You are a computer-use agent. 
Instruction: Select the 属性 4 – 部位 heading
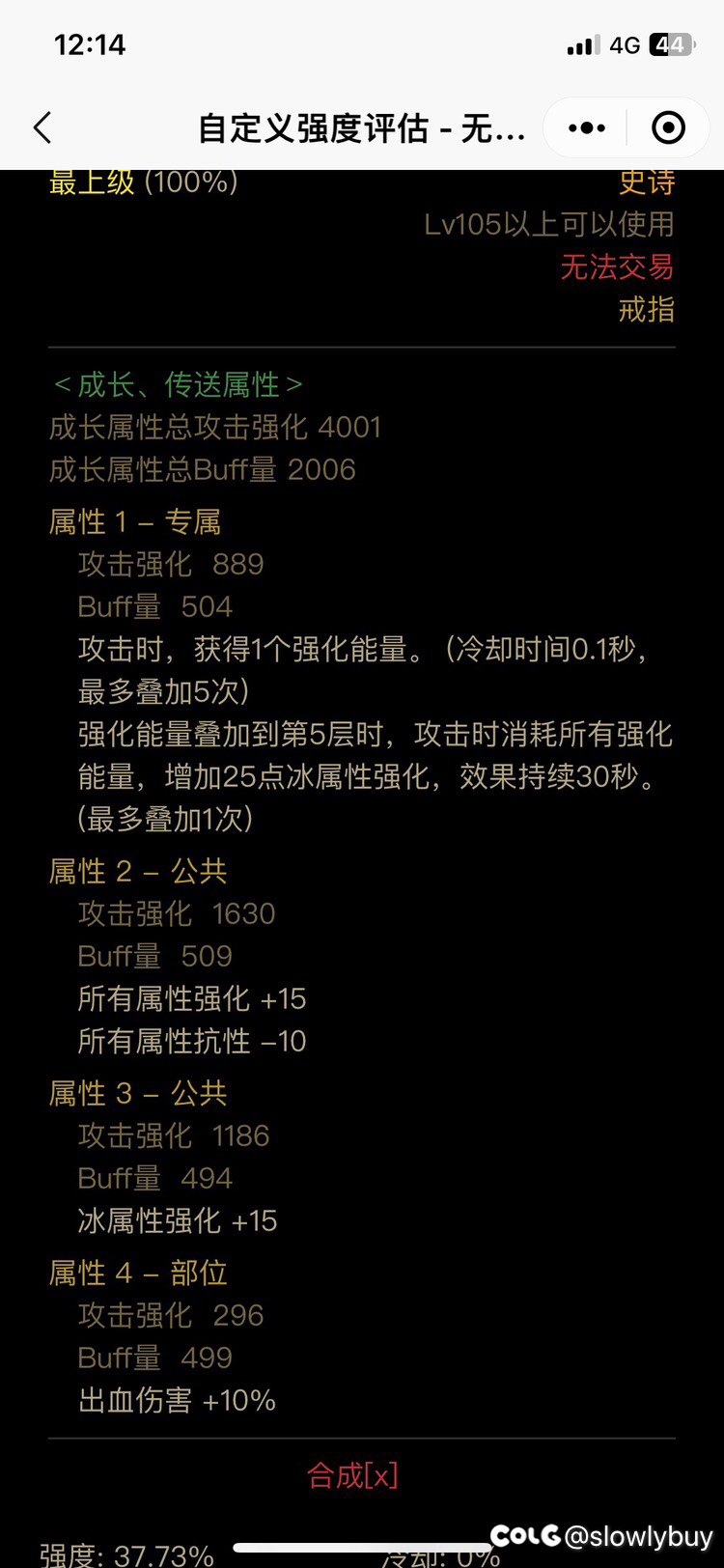pos(139,1273)
